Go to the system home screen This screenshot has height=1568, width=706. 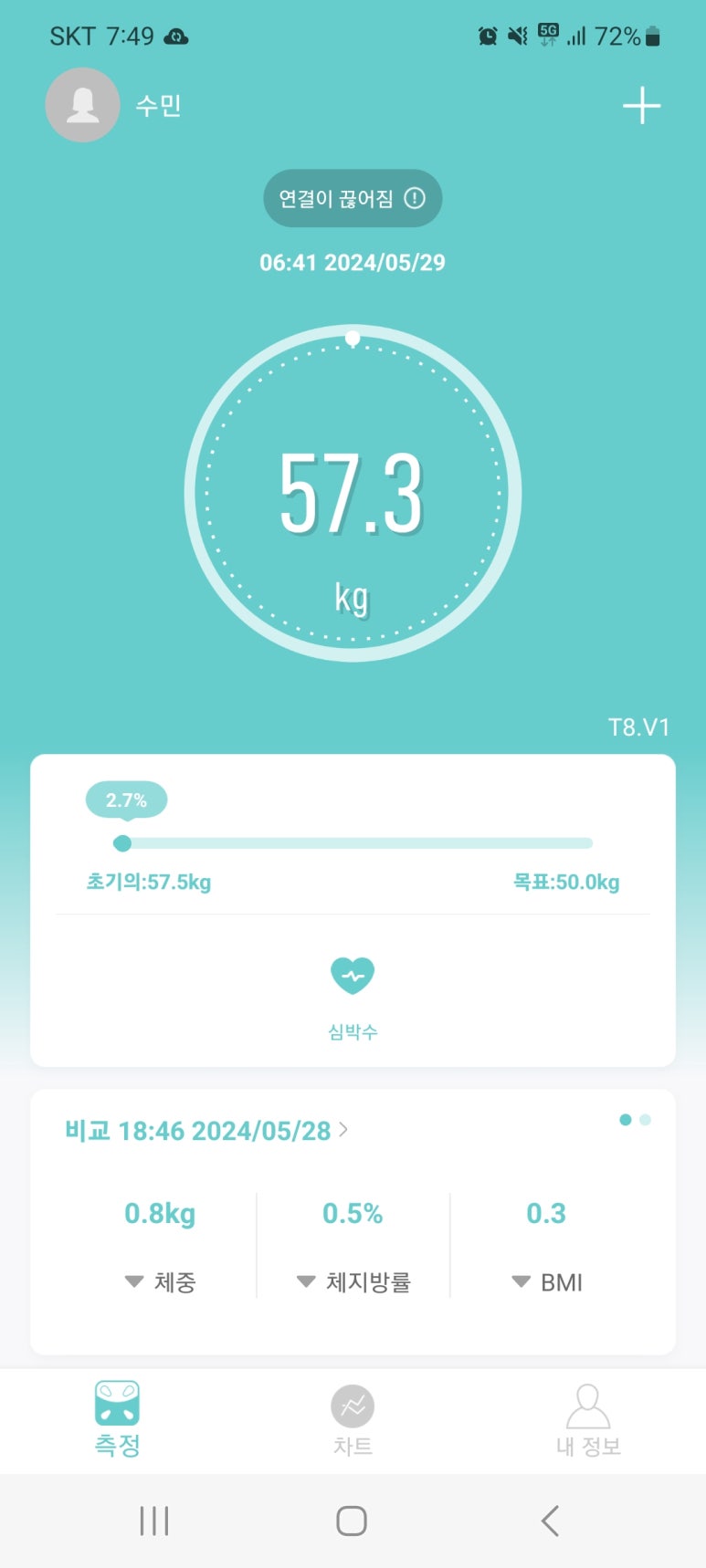click(x=352, y=1521)
